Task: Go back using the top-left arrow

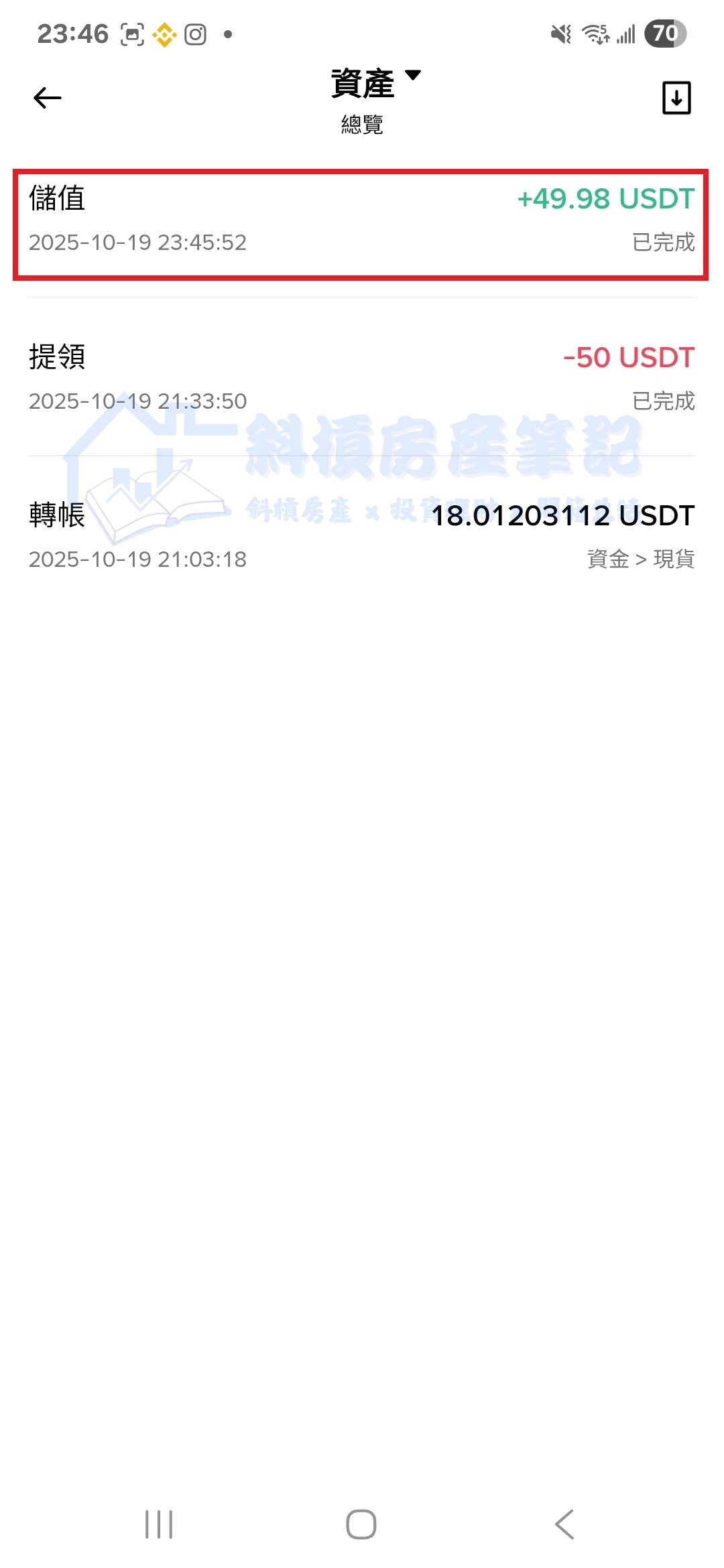Action: click(x=48, y=98)
